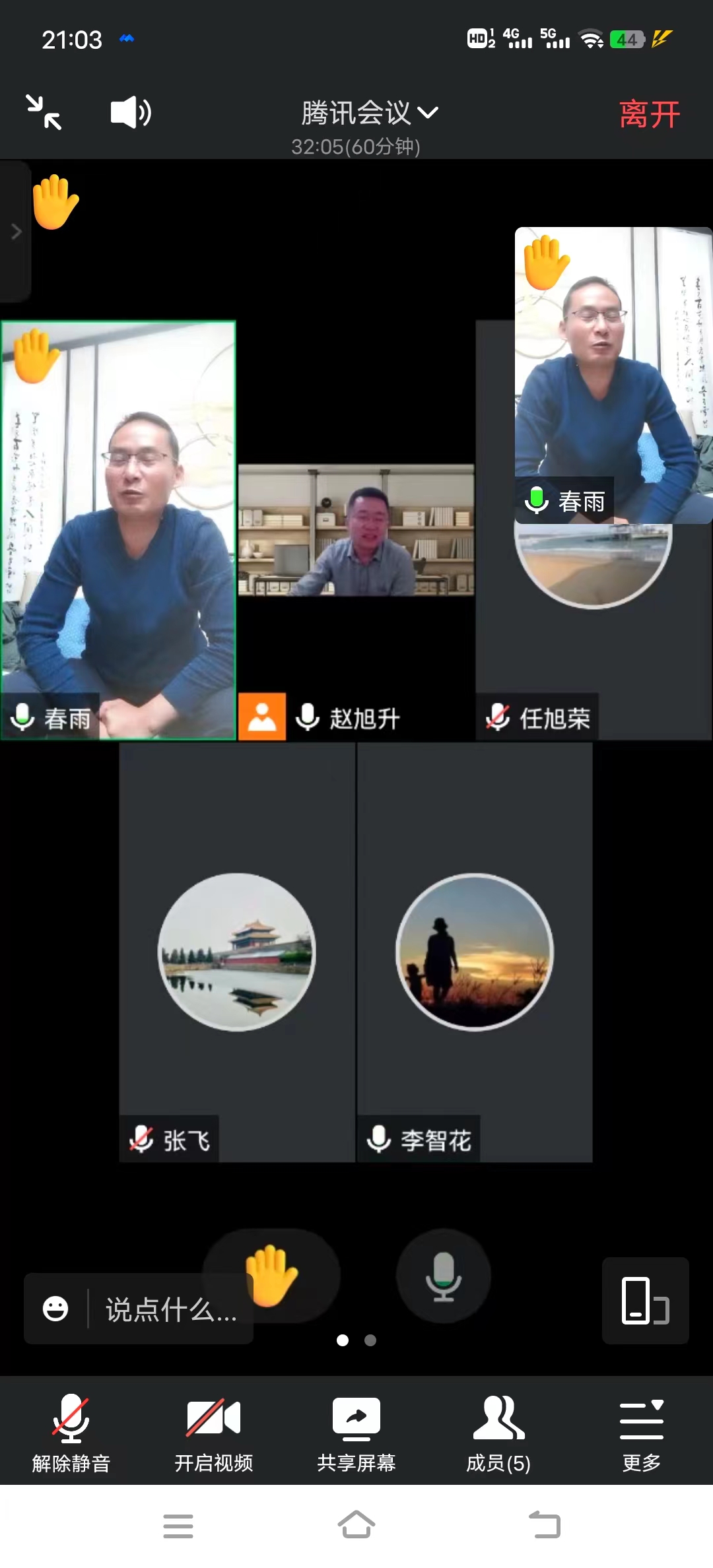Screen dimensions: 713x1568
Task: Minimize the meeting window
Action: (44, 112)
